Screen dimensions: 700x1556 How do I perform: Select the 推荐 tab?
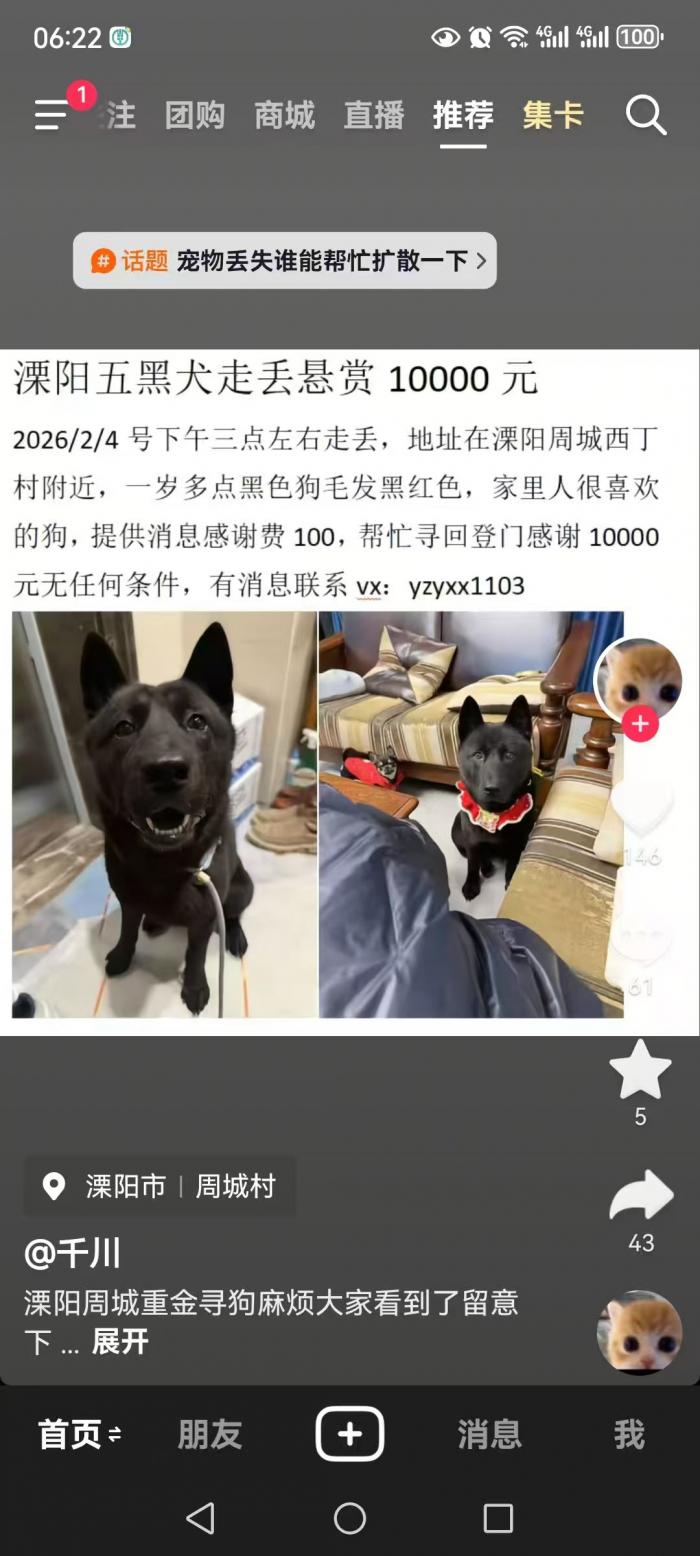coord(463,116)
